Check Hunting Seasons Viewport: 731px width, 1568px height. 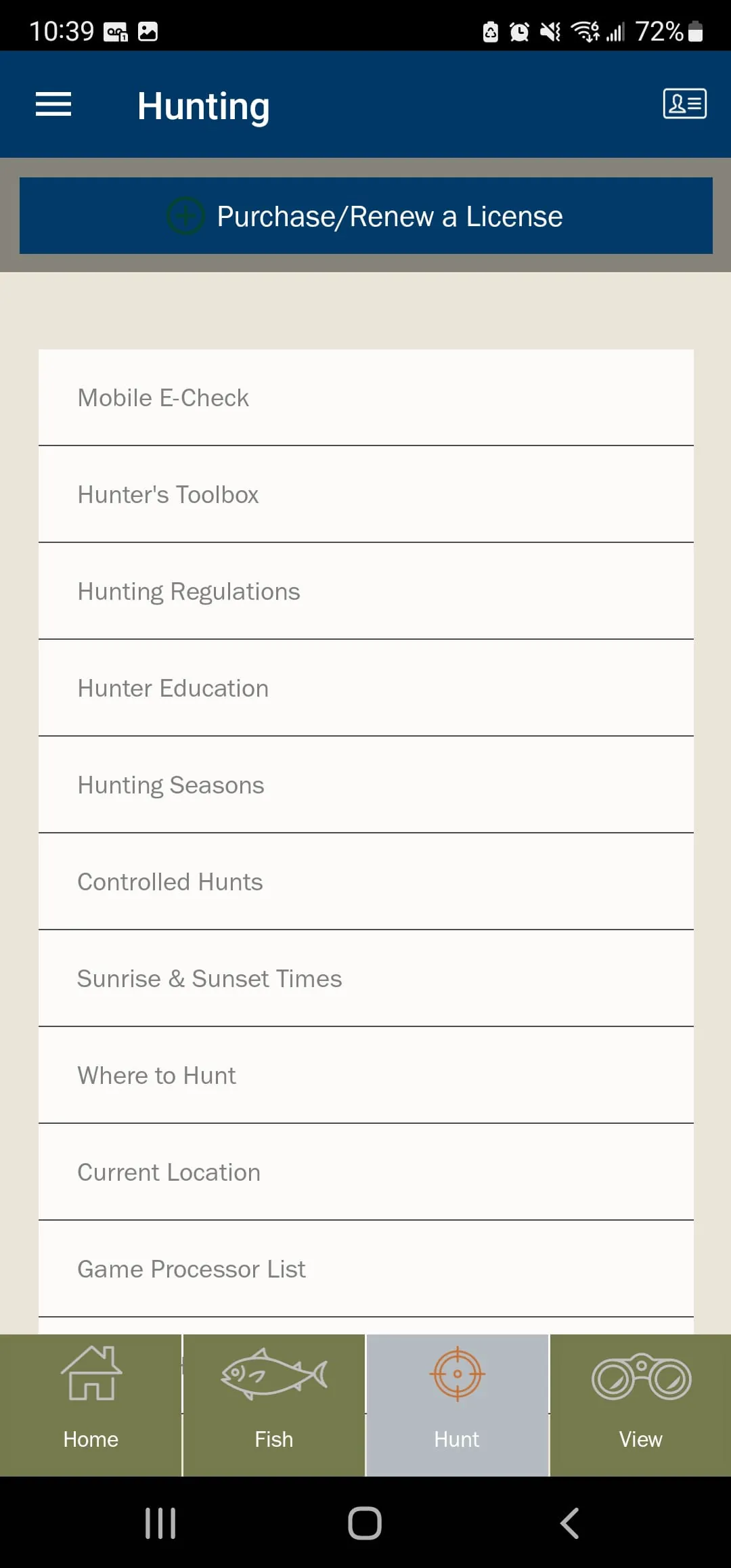click(x=365, y=785)
